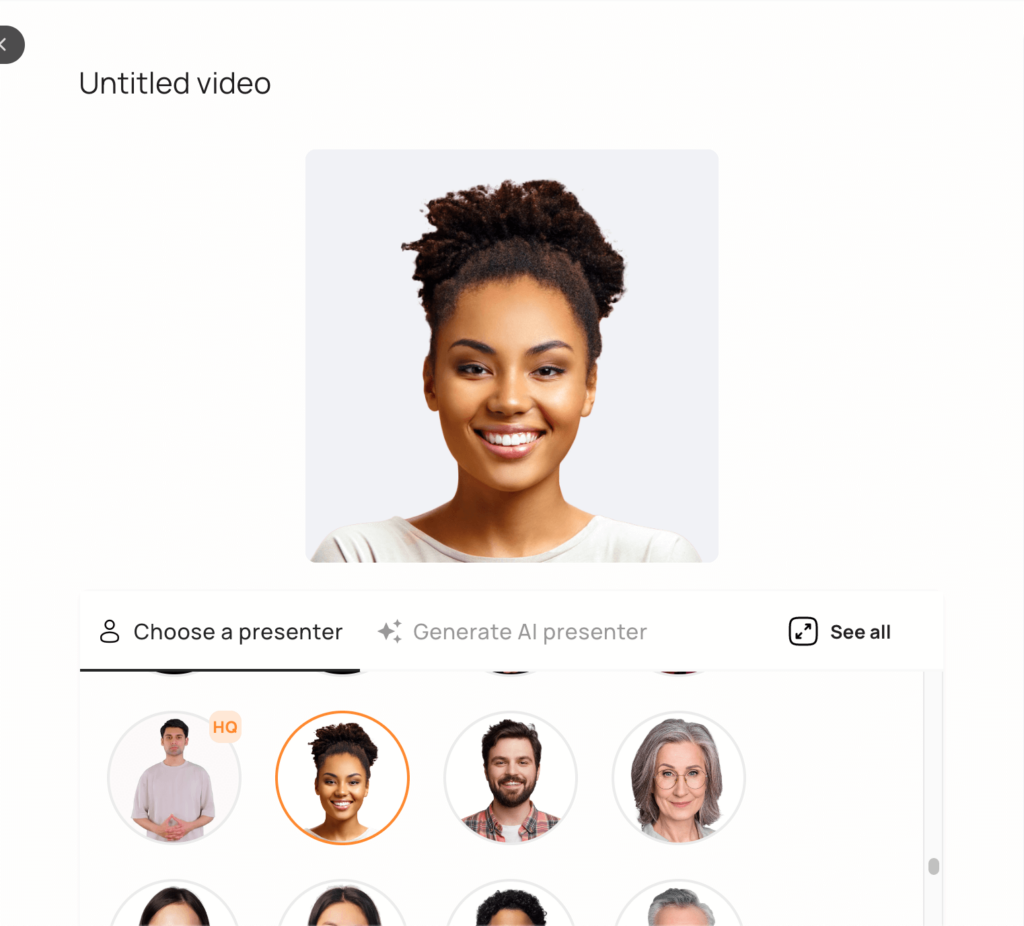Tap the back arrow button
Viewport: 1024px width, 926px height.
tap(8, 45)
